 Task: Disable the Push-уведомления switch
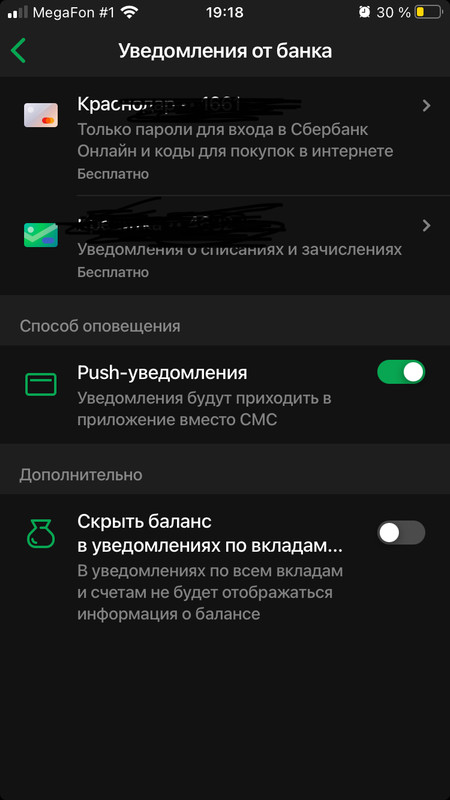[401, 372]
